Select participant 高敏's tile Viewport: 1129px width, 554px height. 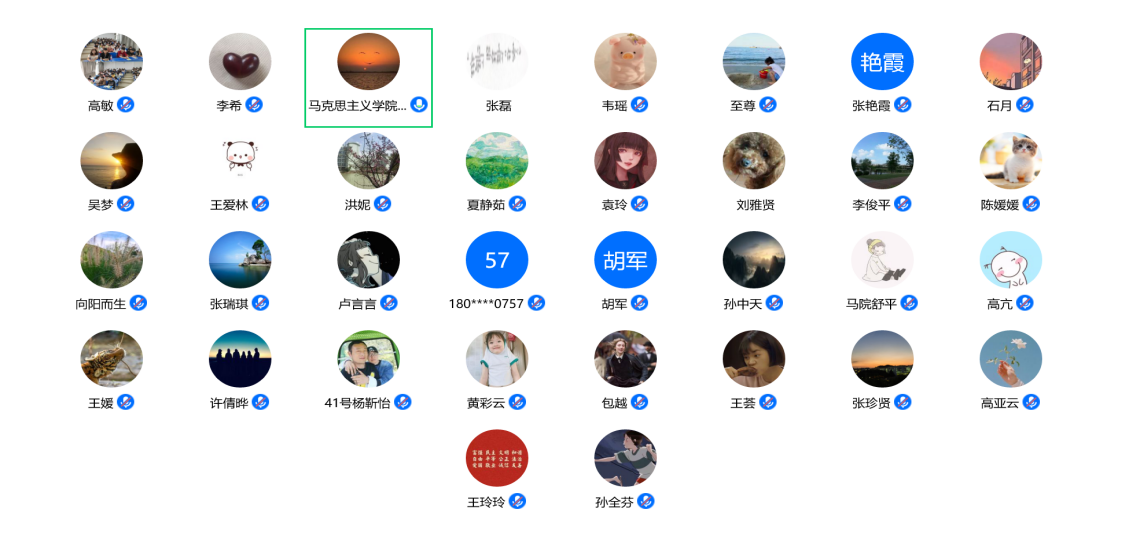[111, 62]
